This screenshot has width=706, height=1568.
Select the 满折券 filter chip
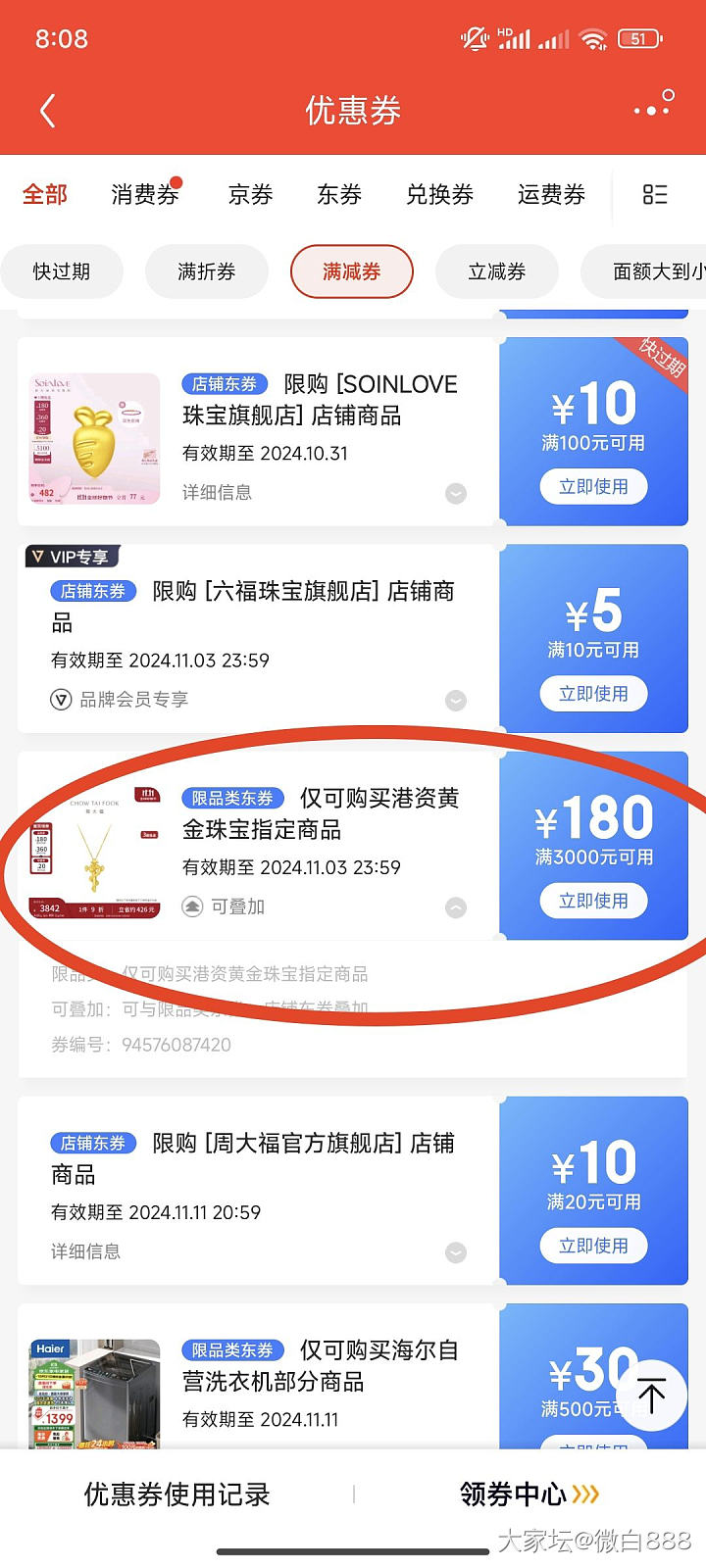click(207, 271)
